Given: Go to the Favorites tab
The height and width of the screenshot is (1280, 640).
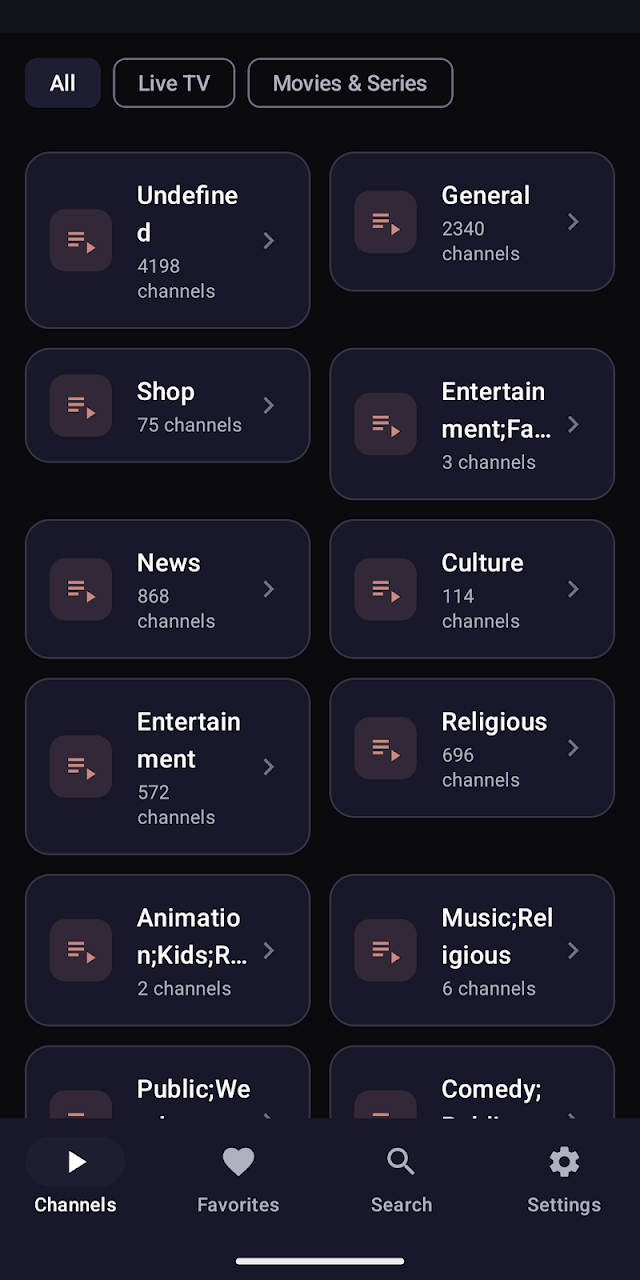Looking at the screenshot, I should tap(238, 1178).
